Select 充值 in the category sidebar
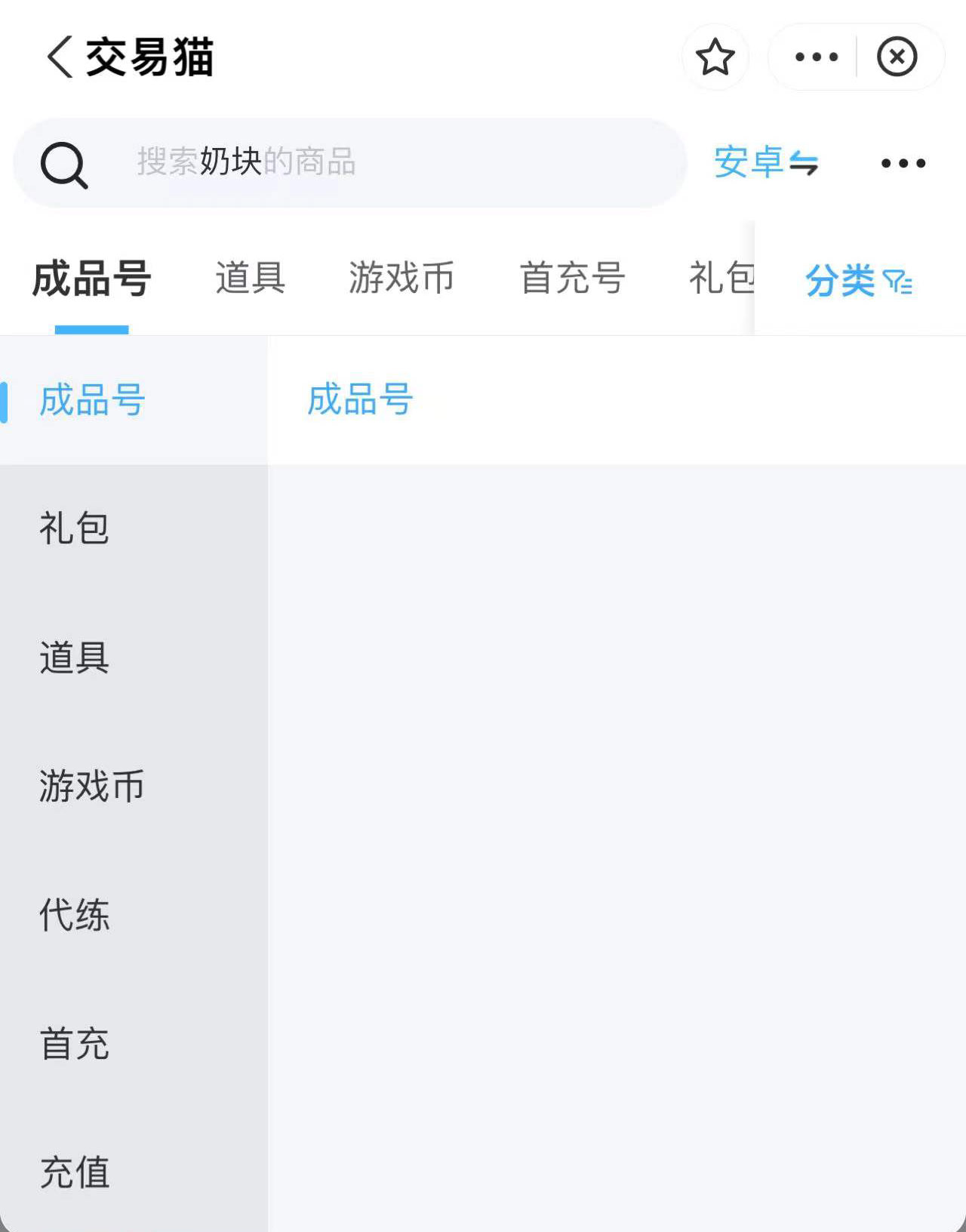Image resolution: width=966 pixels, height=1232 pixels. (x=75, y=1172)
